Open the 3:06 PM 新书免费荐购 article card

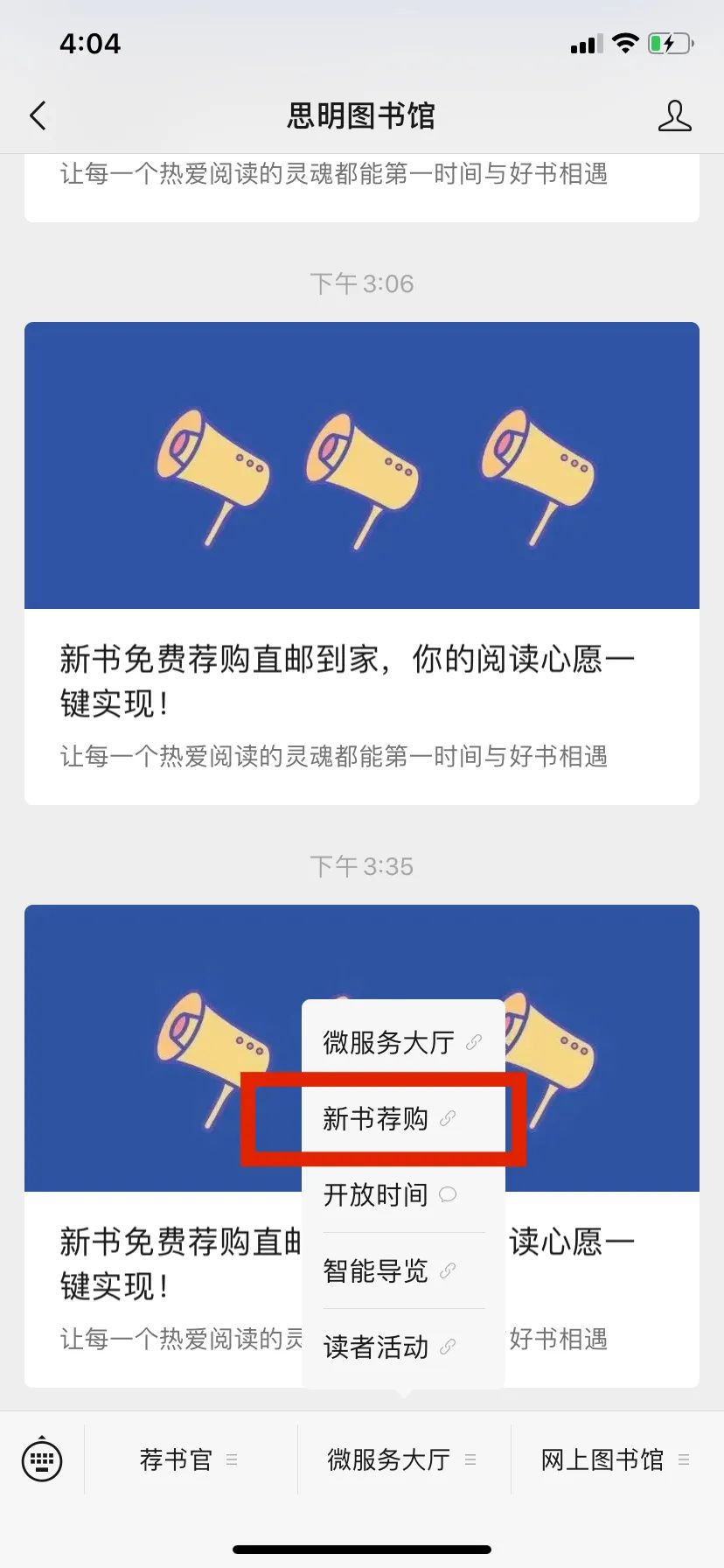pos(361,562)
